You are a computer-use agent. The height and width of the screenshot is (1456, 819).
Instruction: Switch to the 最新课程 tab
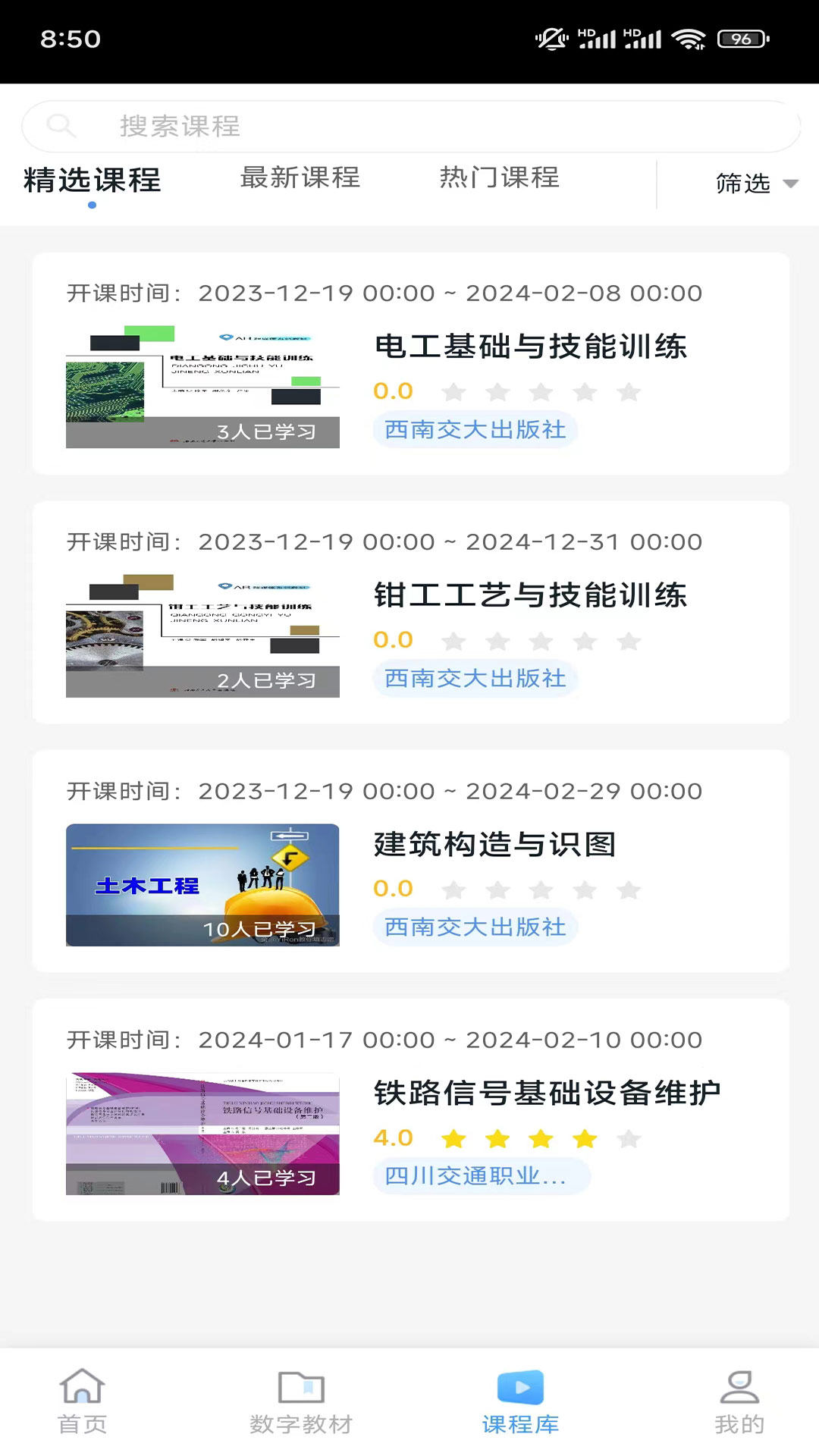(x=301, y=179)
